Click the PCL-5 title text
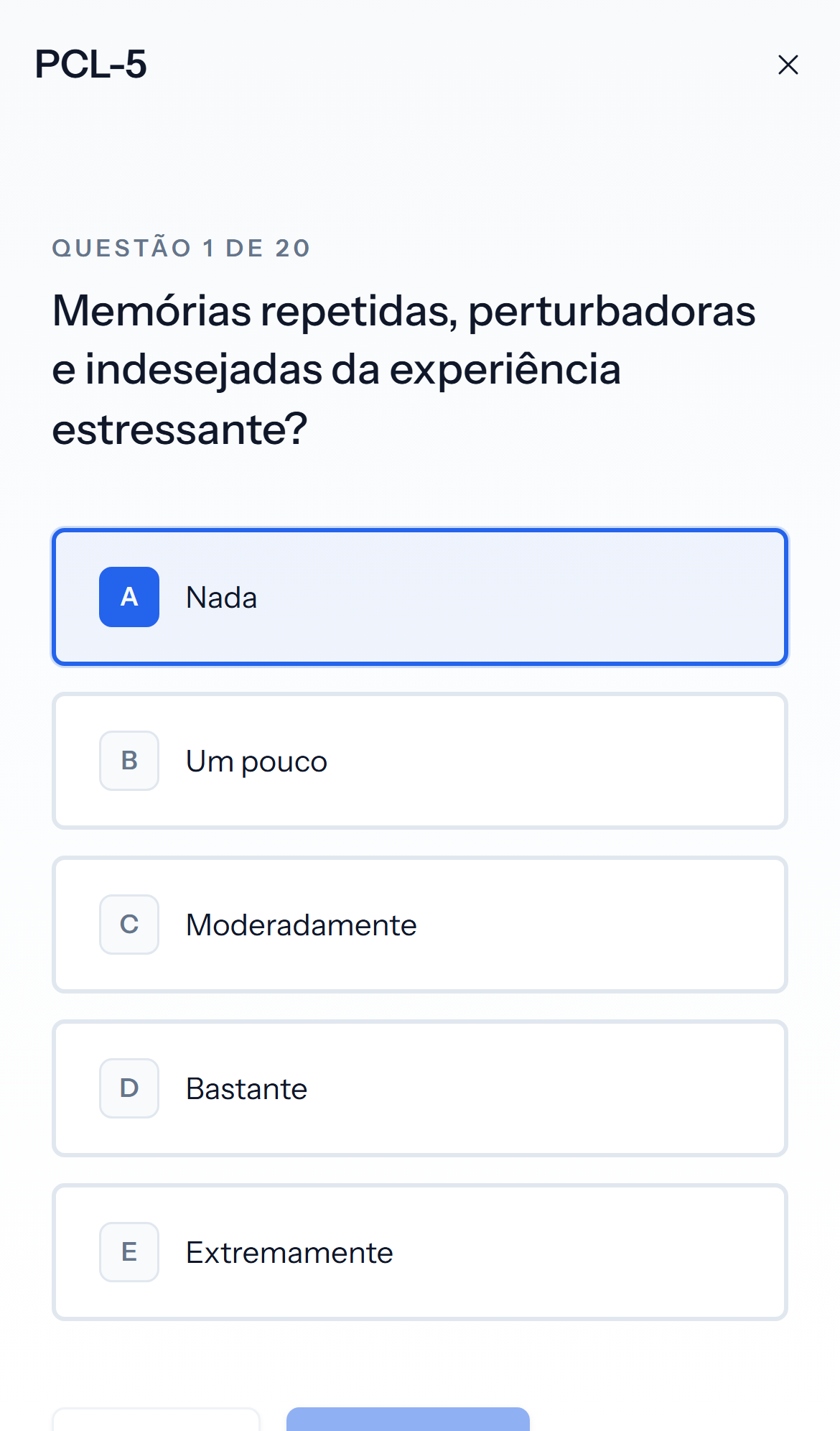The image size is (840, 1431). (90, 65)
